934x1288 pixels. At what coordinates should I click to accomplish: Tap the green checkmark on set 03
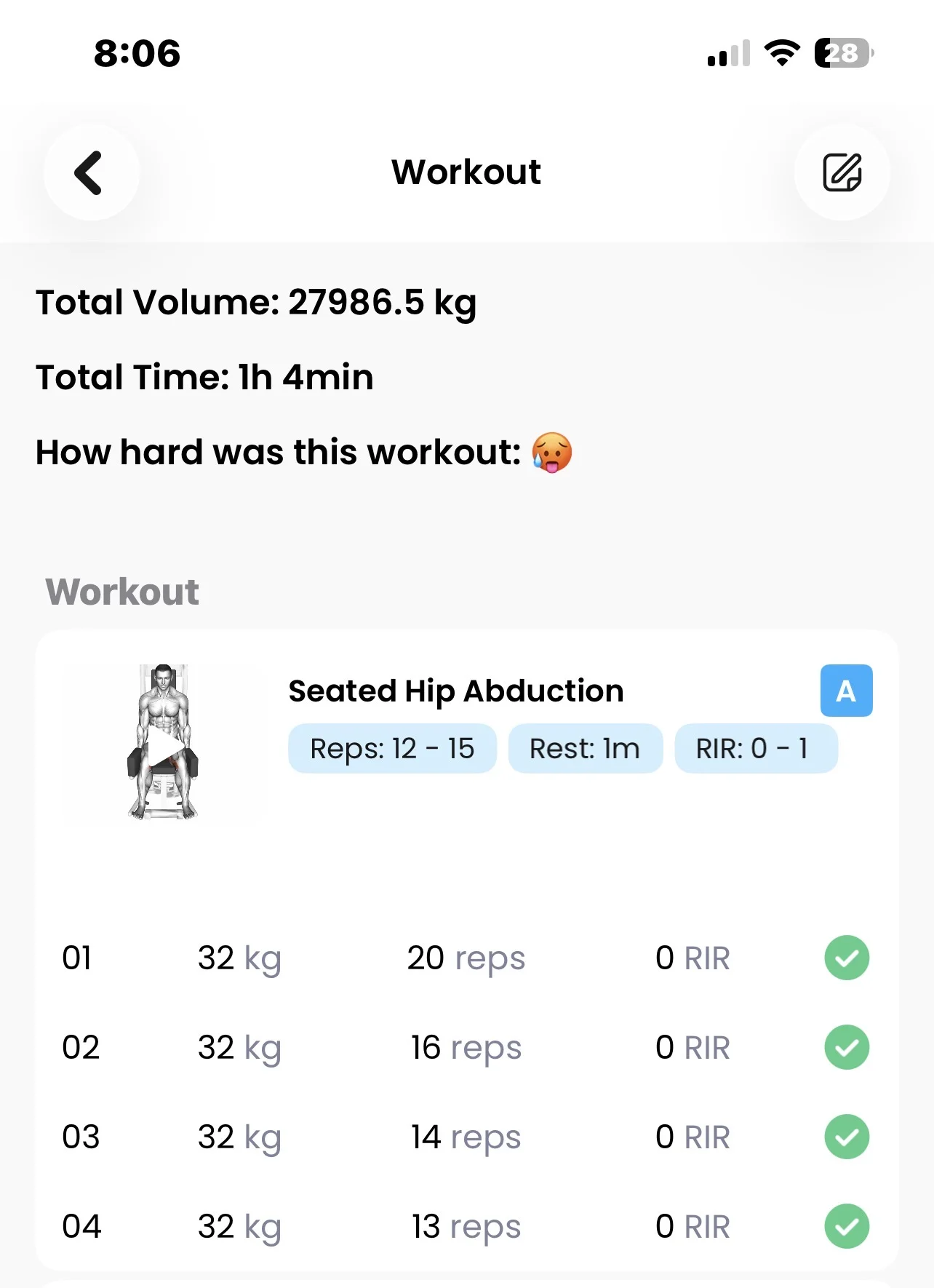(846, 1137)
